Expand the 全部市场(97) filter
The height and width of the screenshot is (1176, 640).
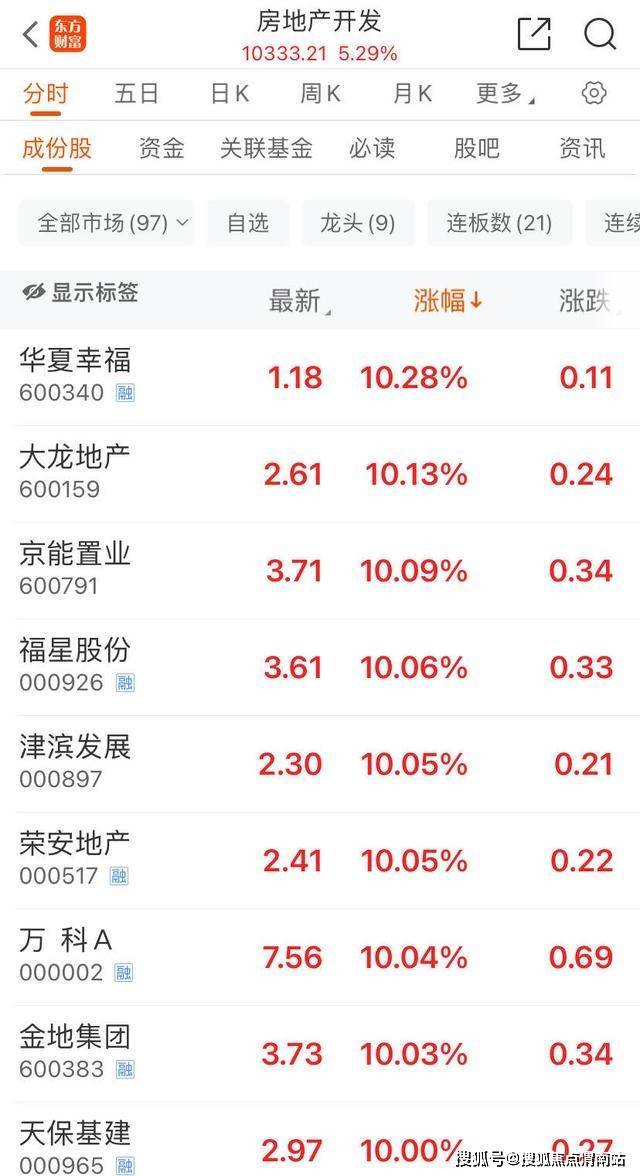pyautogui.click(x=107, y=222)
